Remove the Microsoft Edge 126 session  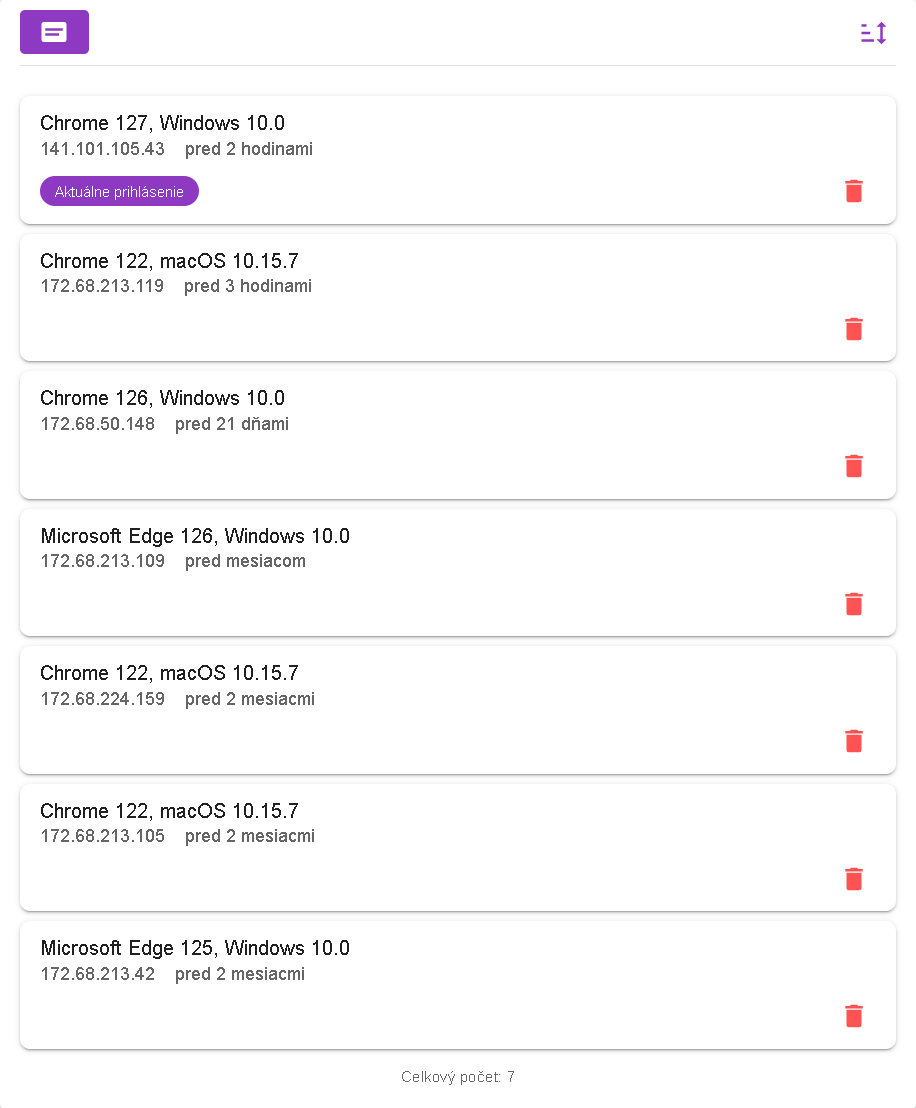coord(853,604)
